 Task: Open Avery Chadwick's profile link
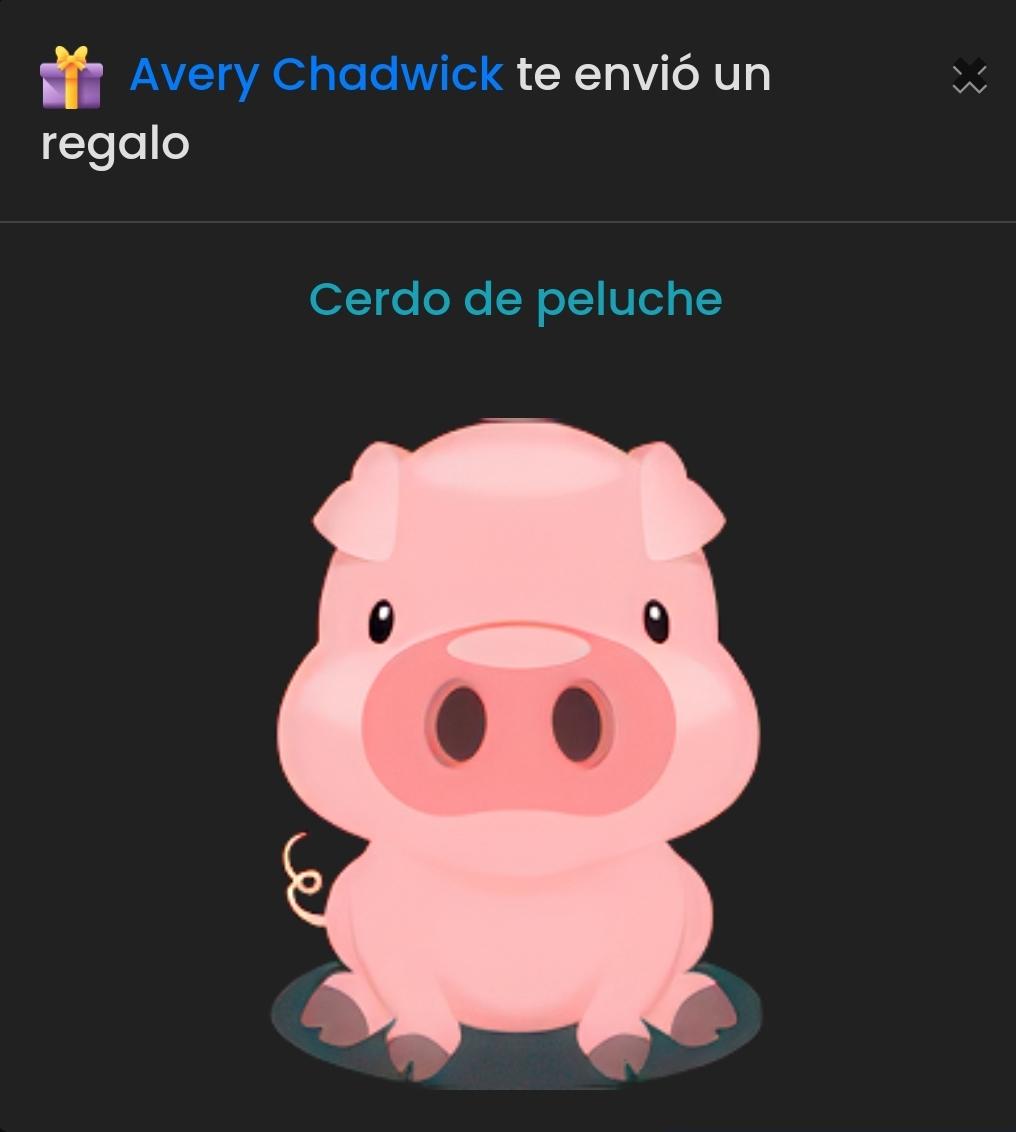tap(316, 75)
